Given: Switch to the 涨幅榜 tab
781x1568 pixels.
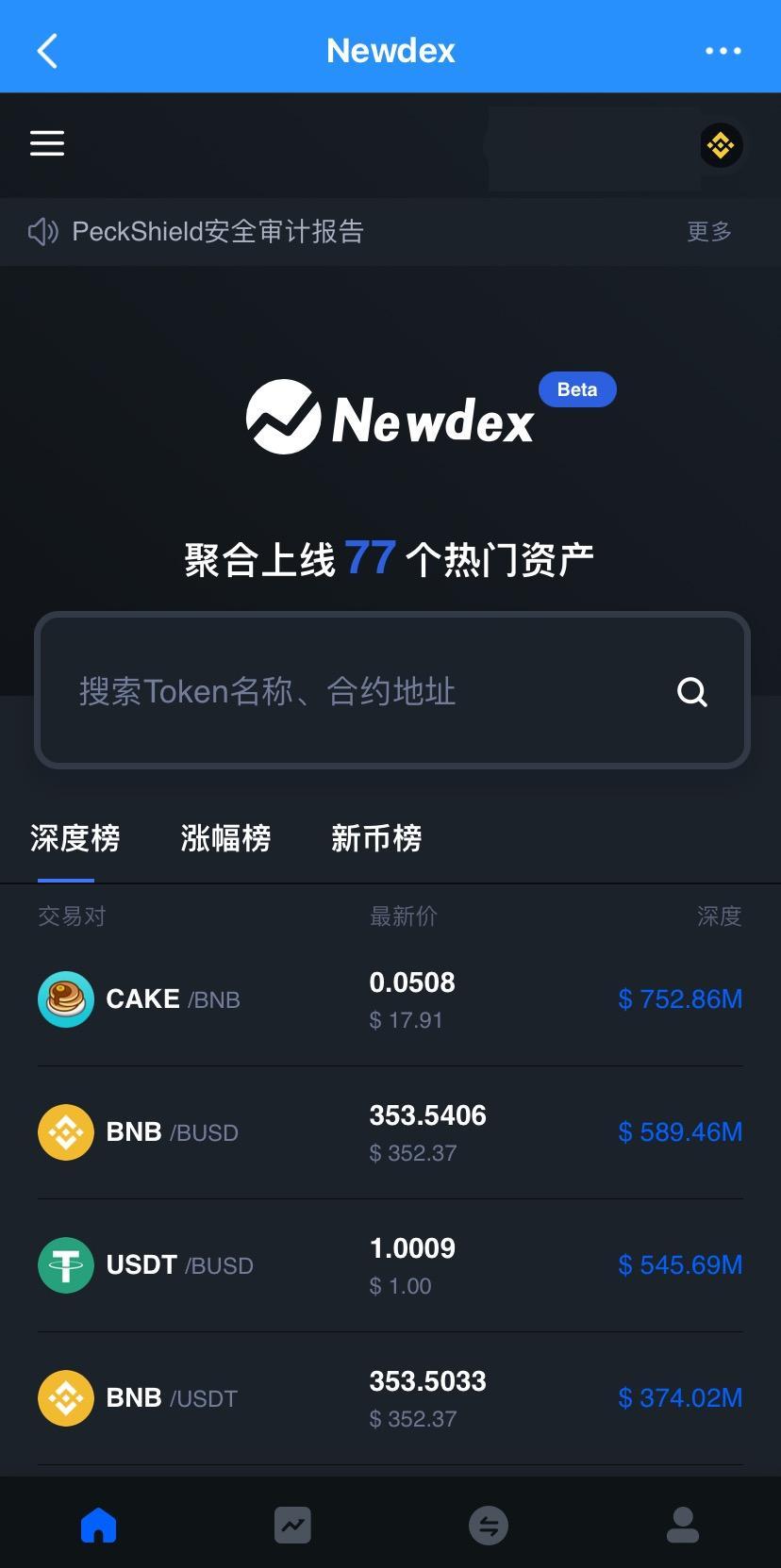Looking at the screenshot, I should tap(225, 837).
